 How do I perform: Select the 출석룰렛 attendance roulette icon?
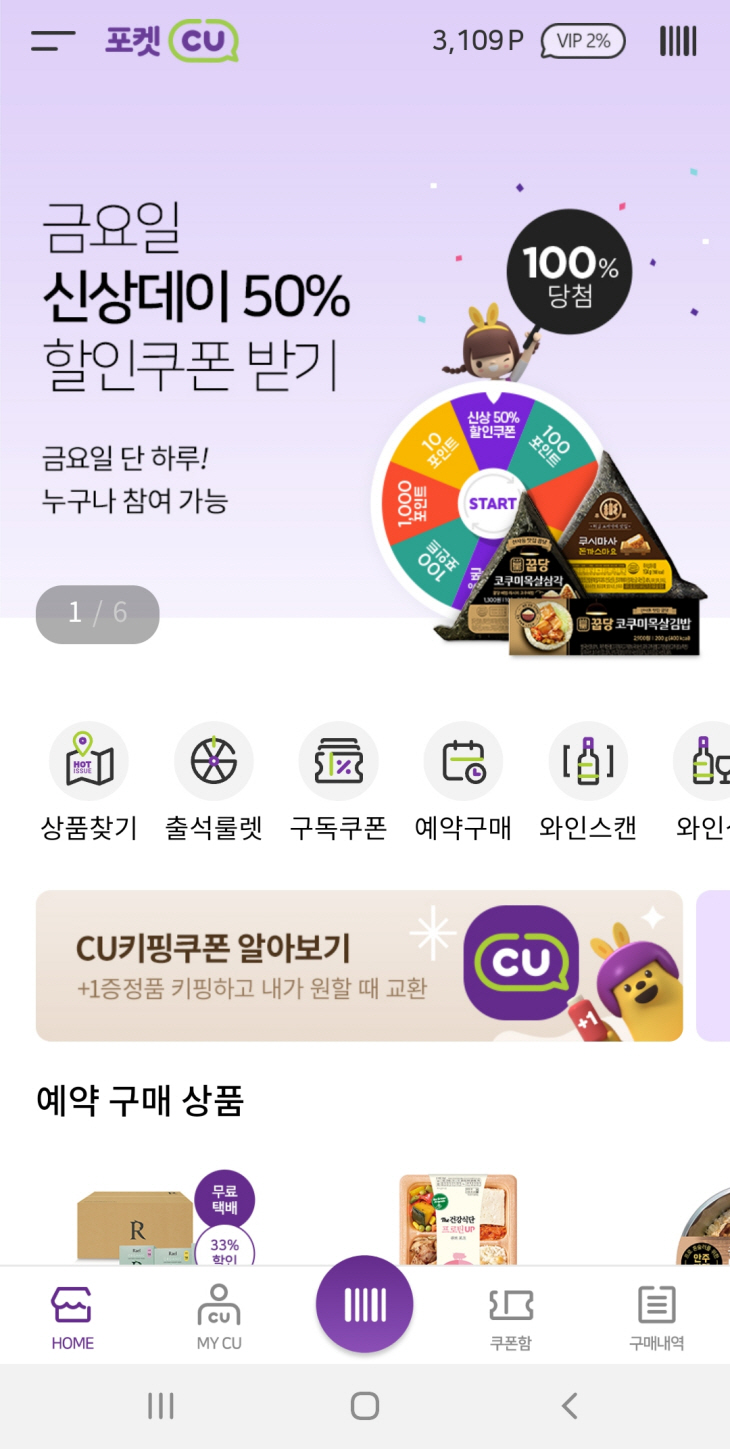click(x=213, y=783)
